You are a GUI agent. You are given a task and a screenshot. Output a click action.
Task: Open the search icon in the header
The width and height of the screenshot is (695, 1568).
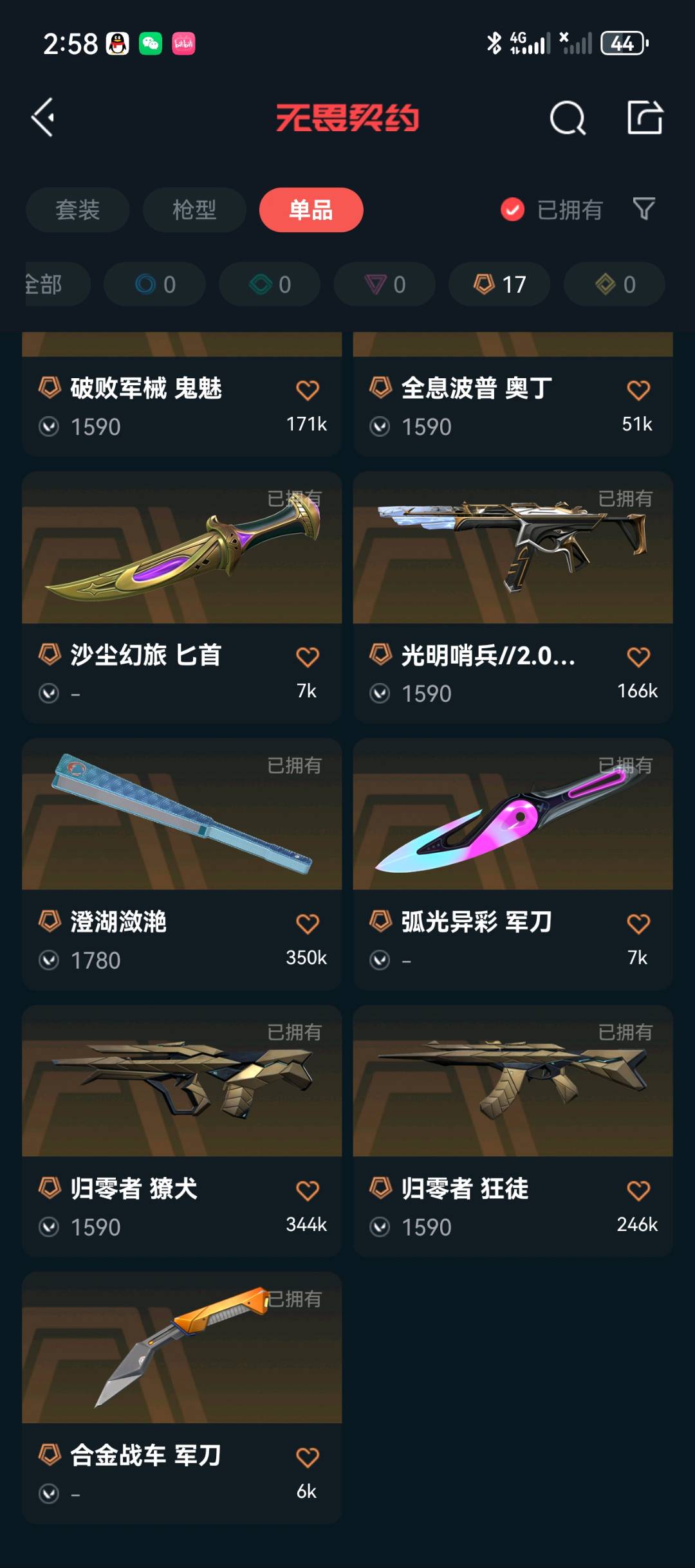(567, 118)
